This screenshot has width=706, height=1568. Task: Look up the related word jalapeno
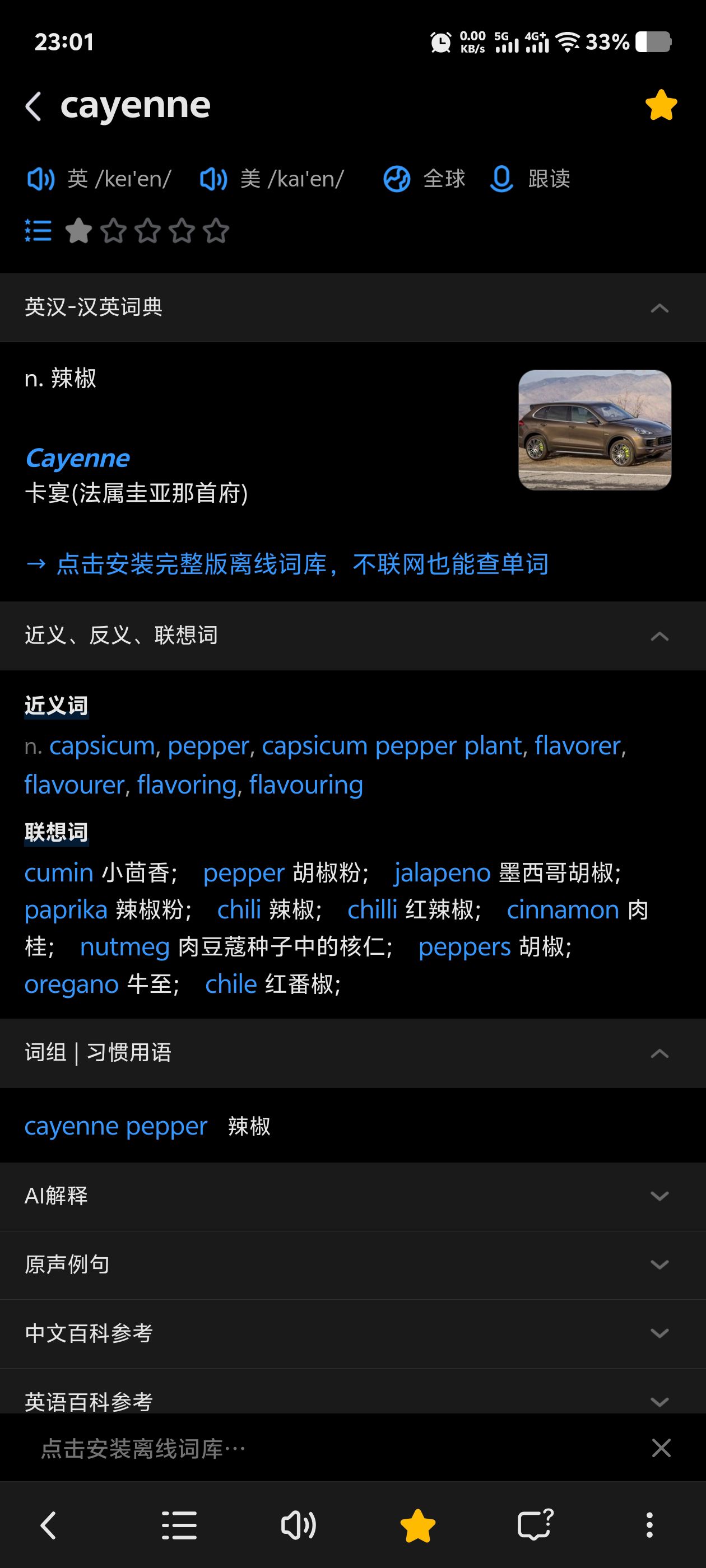click(442, 873)
